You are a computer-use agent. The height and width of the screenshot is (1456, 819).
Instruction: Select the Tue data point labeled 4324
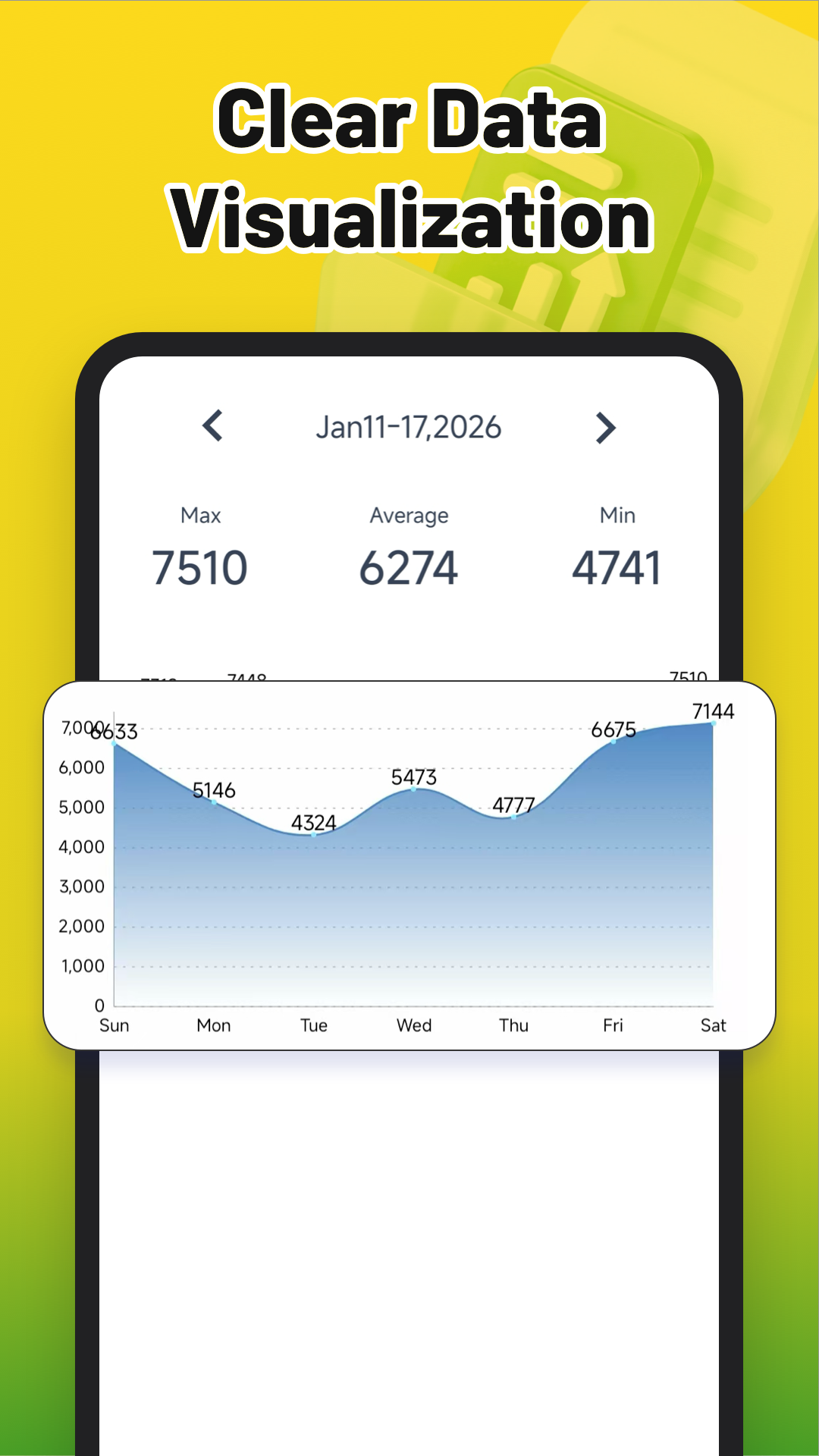(314, 833)
